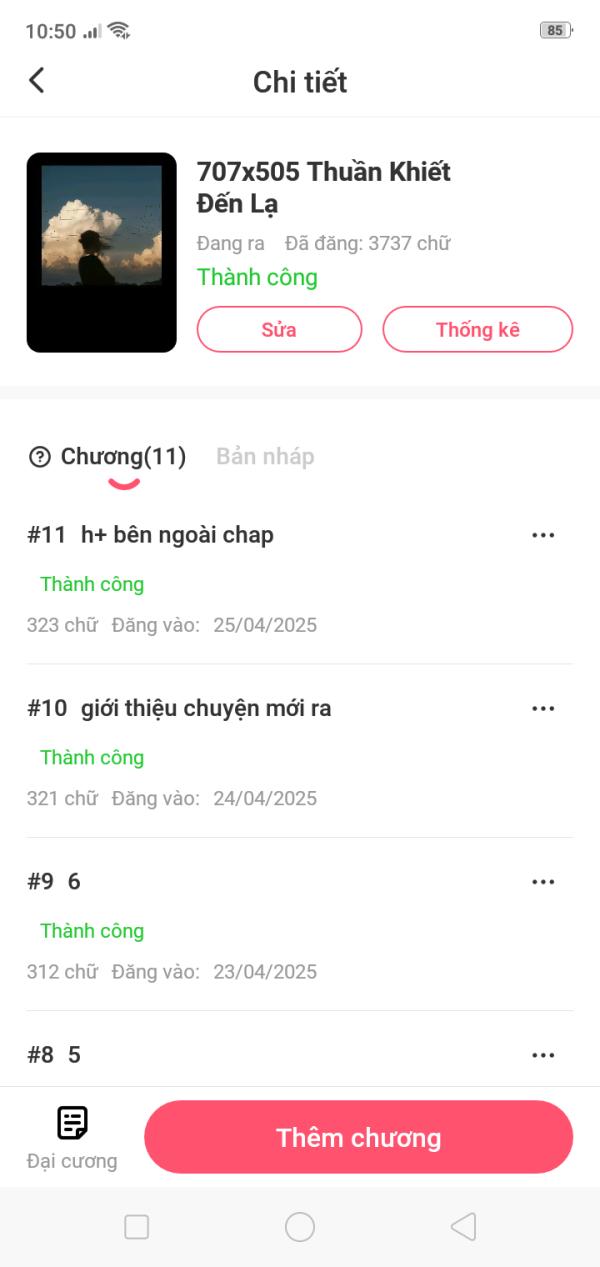Viewport: 600px width, 1267px height.
Task: Open more options for chapter #9
Action: pyautogui.click(x=543, y=881)
